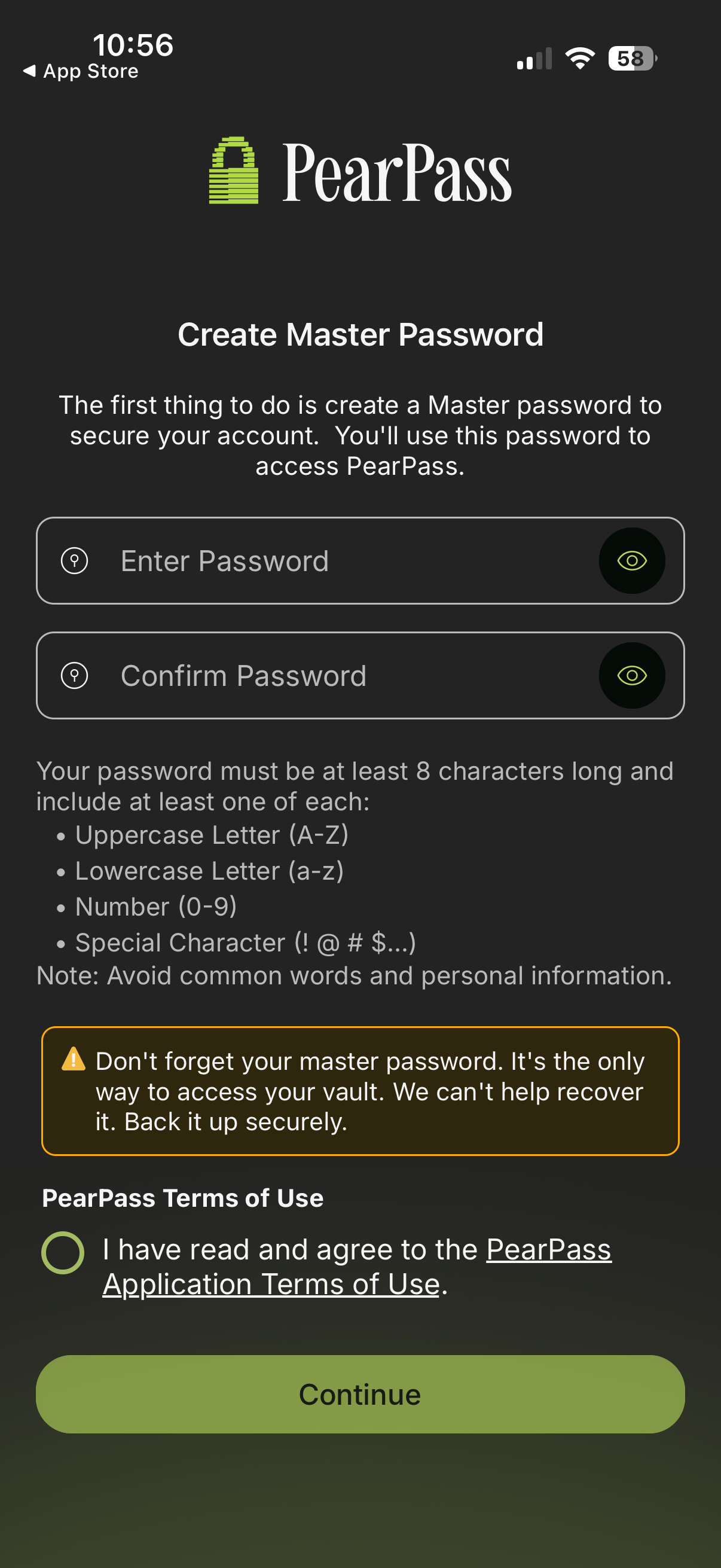
Task: Focus the Enter Password field
Action: coord(304,560)
